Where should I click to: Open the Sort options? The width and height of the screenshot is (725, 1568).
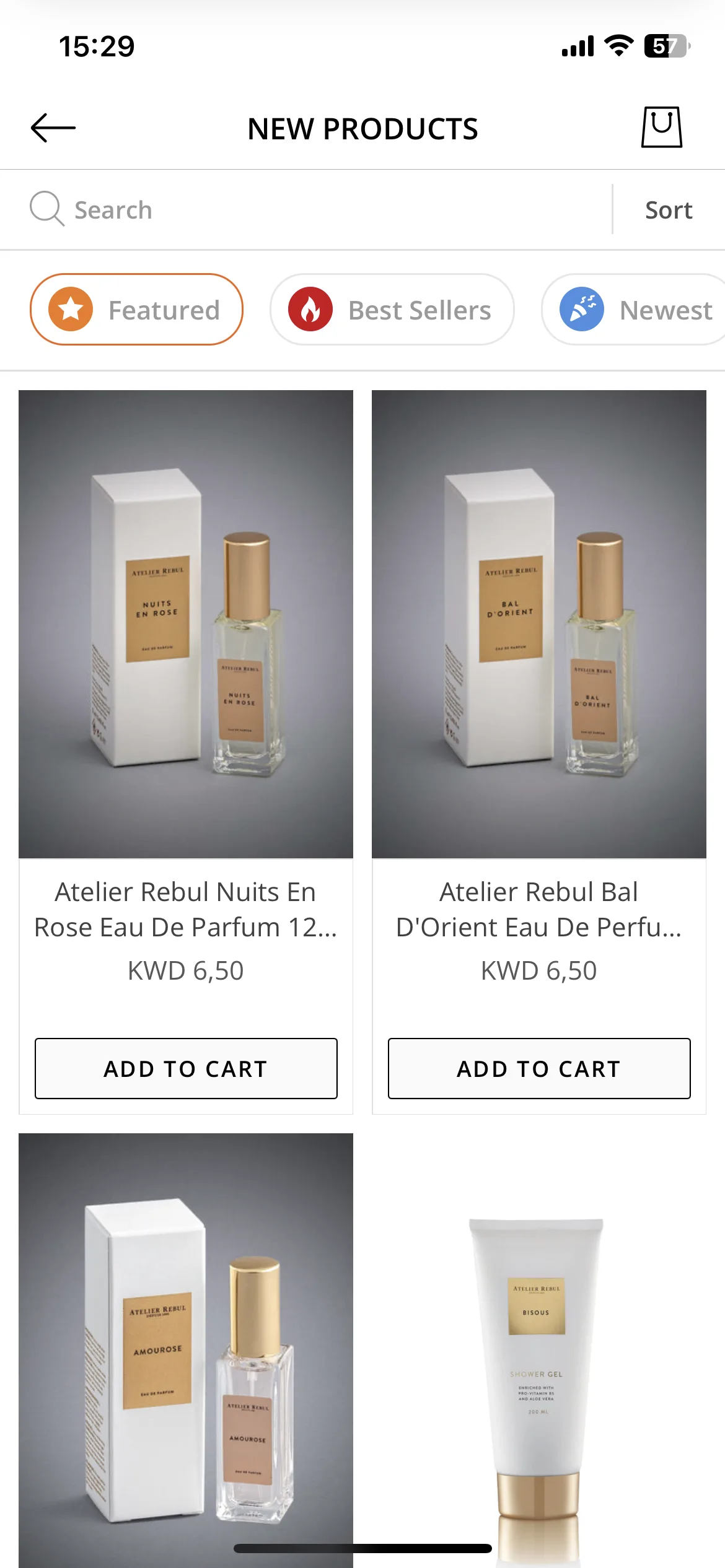(x=668, y=210)
